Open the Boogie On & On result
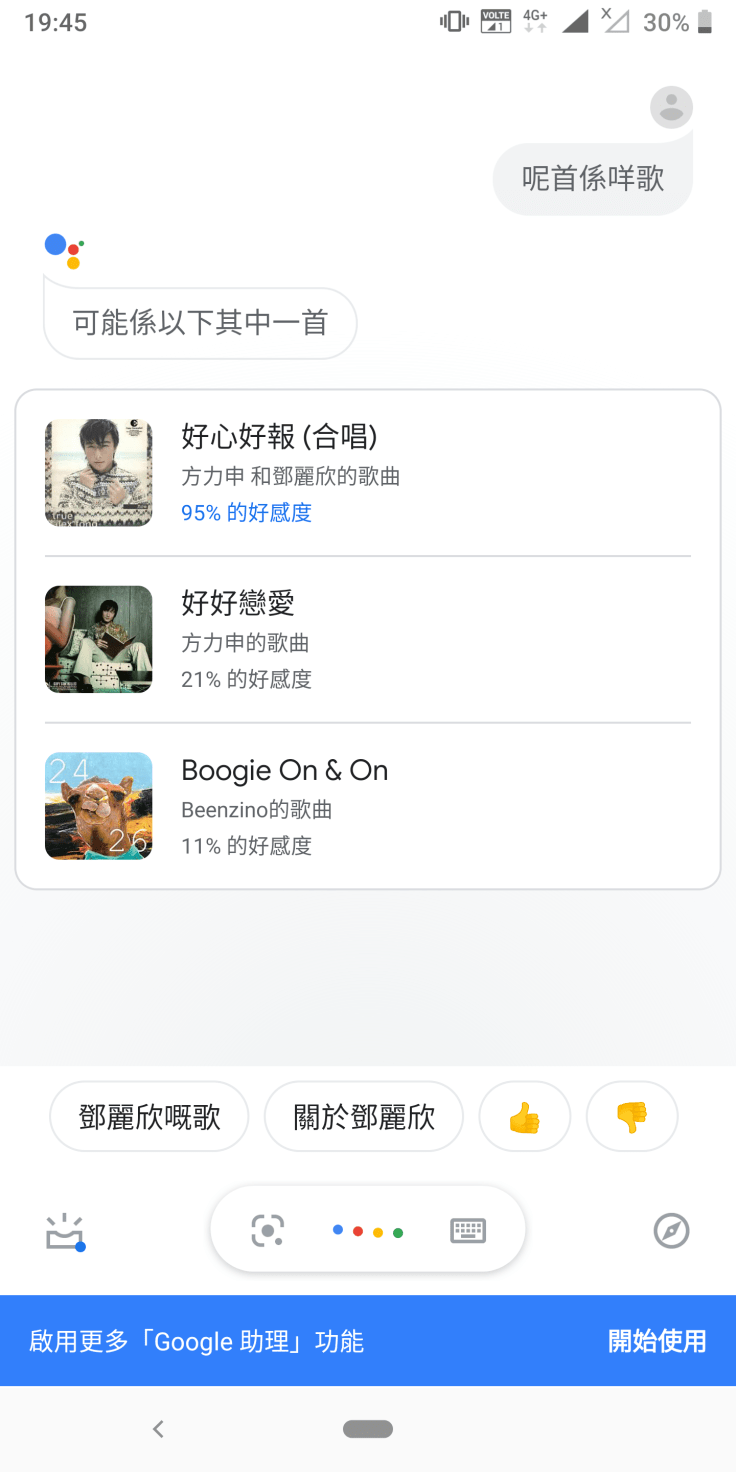Image resolution: width=736 pixels, height=1472 pixels. pos(368,806)
